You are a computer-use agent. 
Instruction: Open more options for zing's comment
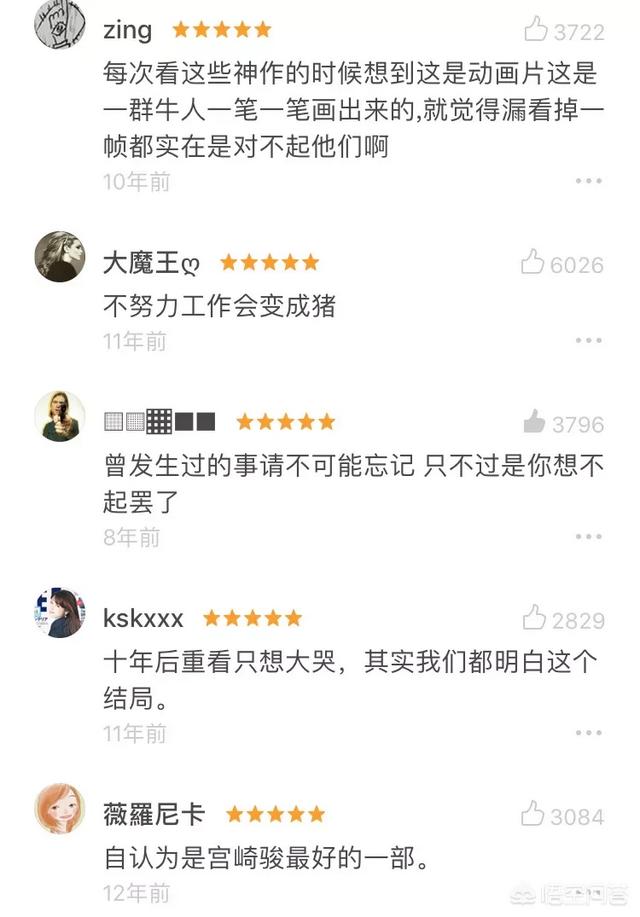[x=588, y=181]
